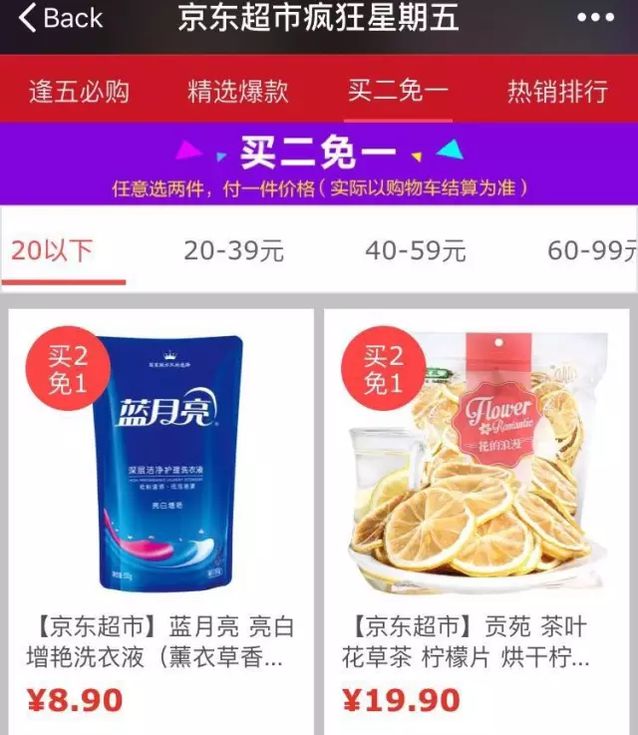Open the three-dot overflow menu
The height and width of the screenshot is (735, 638).
[x=596, y=18]
